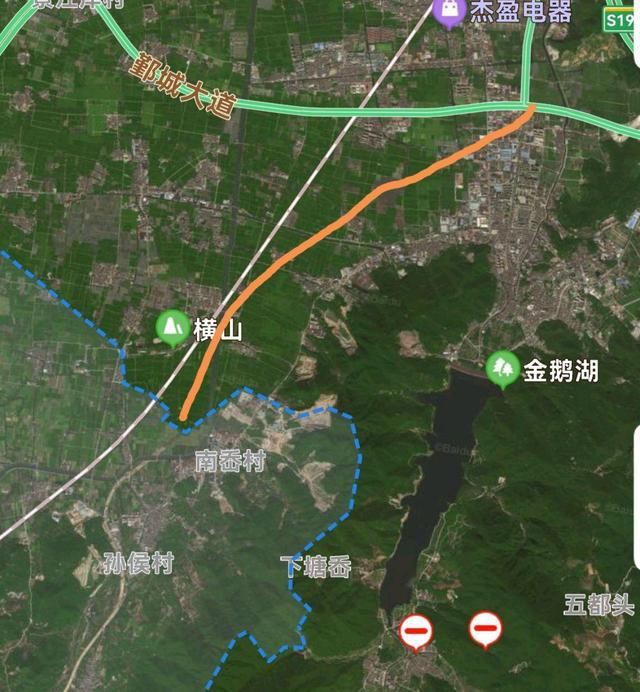Tap the 横山 mountain marker
This screenshot has height=692, width=640.
(172, 327)
